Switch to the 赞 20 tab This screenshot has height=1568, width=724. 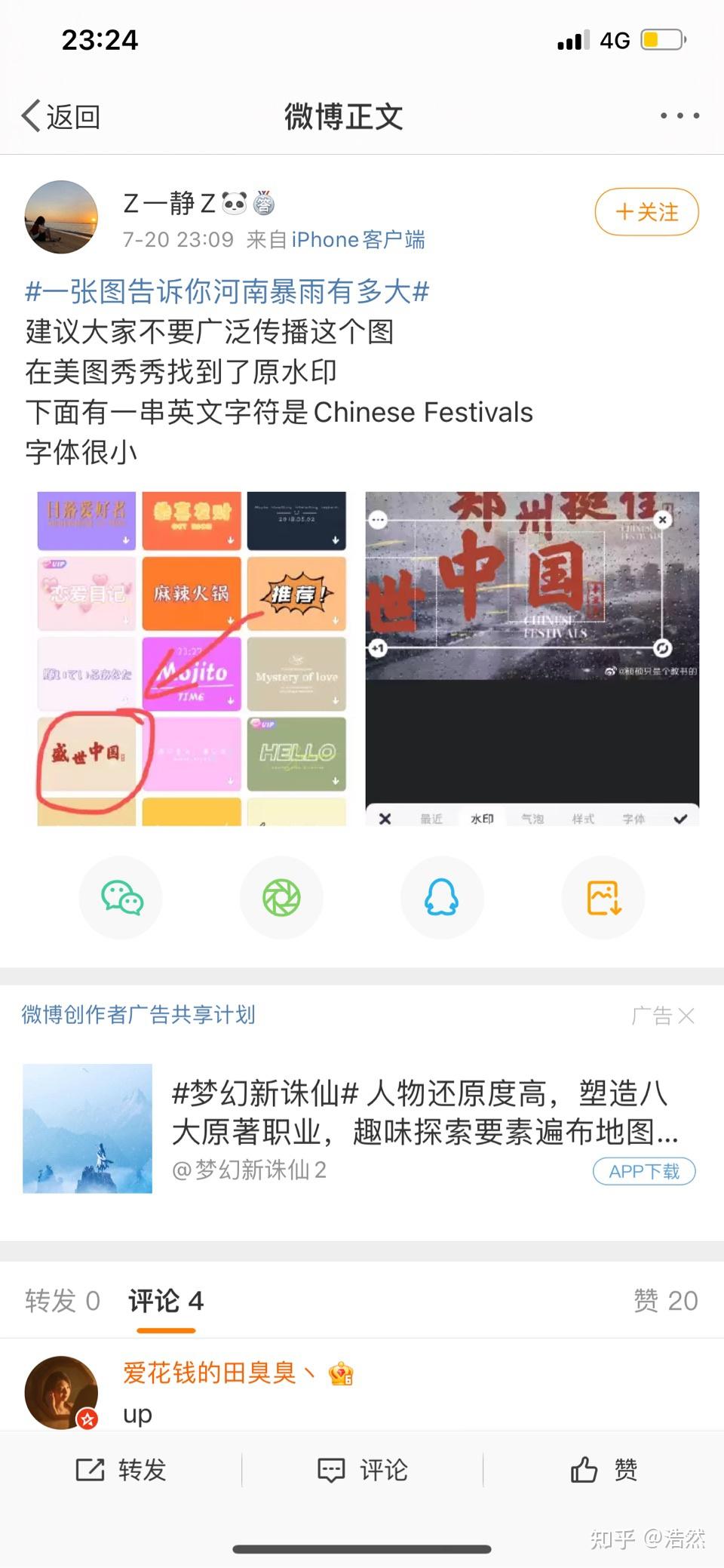click(666, 1301)
